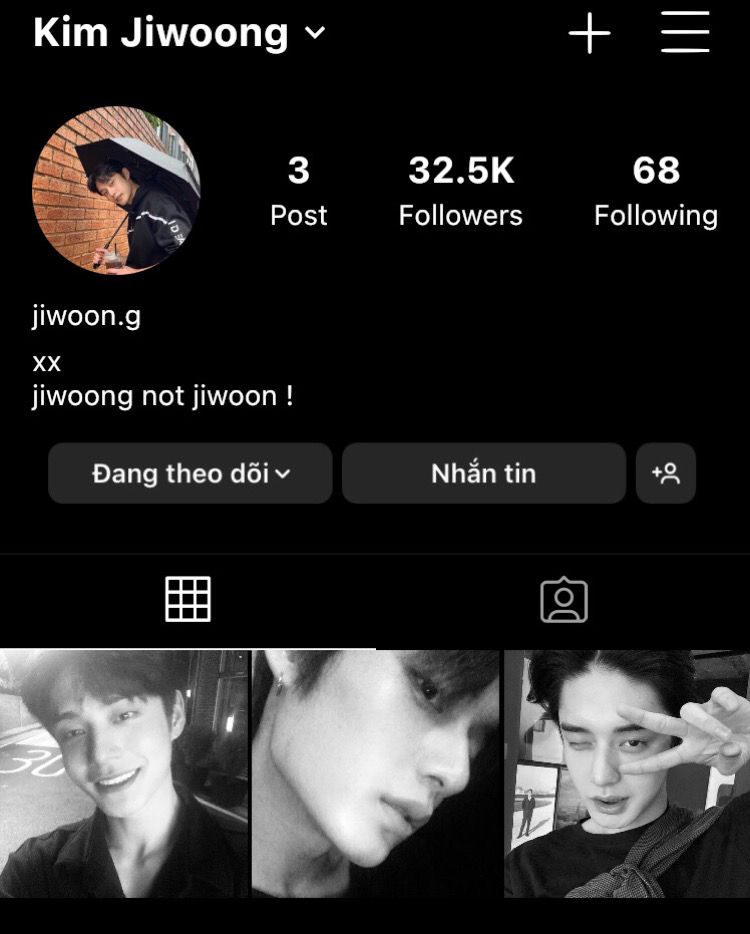The height and width of the screenshot is (934, 750).
Task: Open the hamburger menu
Action: point(685,33)
